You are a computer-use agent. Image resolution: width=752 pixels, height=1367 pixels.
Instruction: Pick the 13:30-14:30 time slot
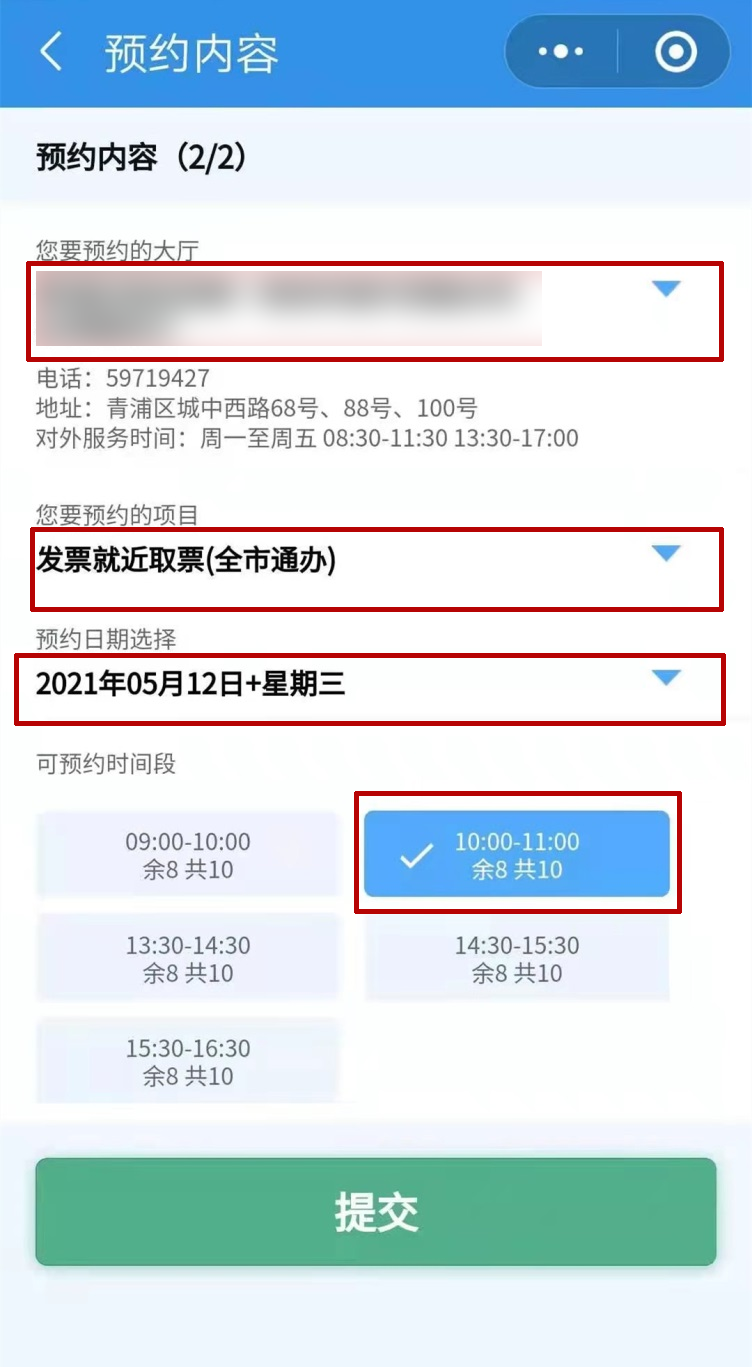188,958
